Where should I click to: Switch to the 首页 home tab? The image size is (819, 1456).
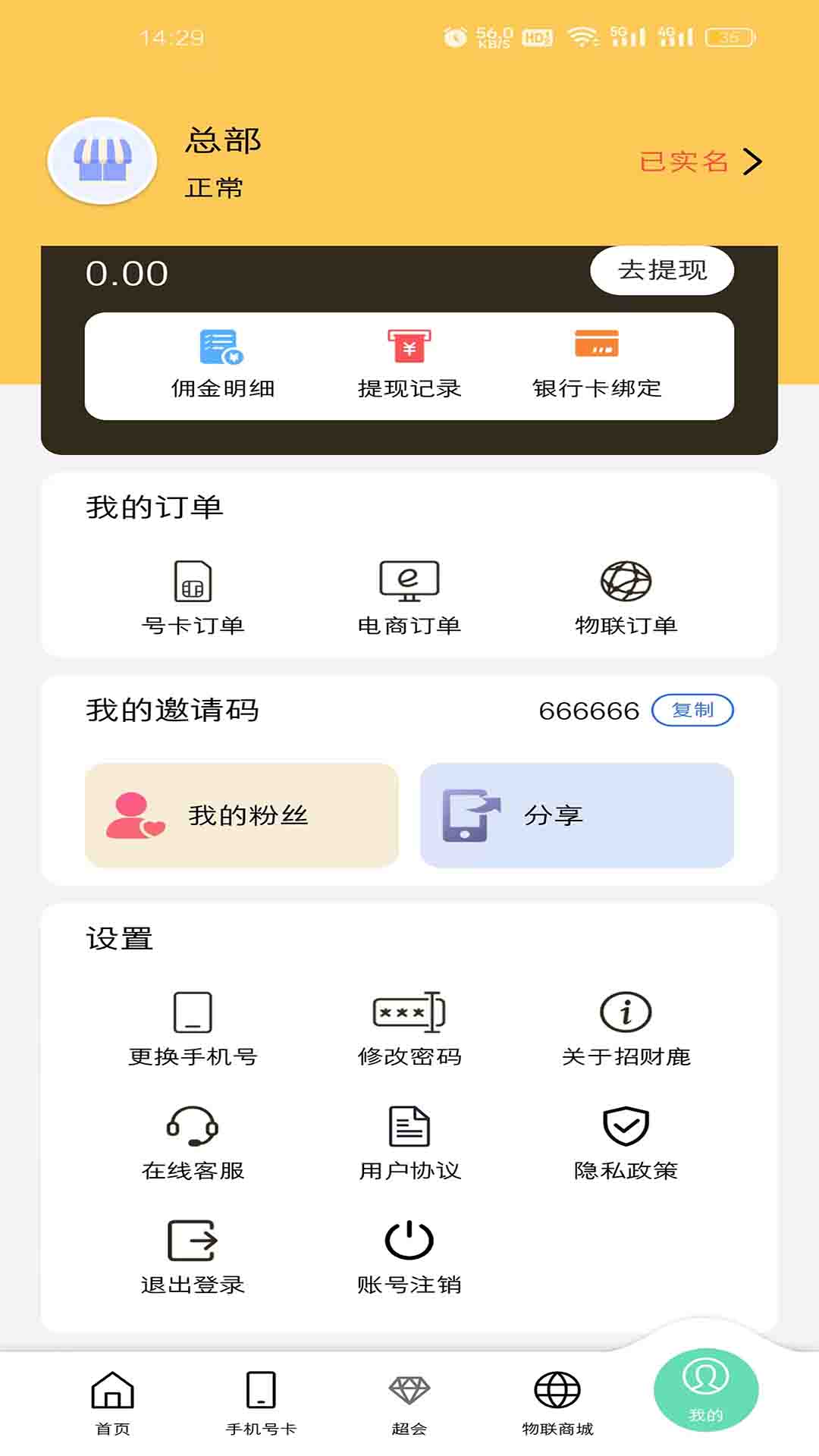(x=112, y=1402)
